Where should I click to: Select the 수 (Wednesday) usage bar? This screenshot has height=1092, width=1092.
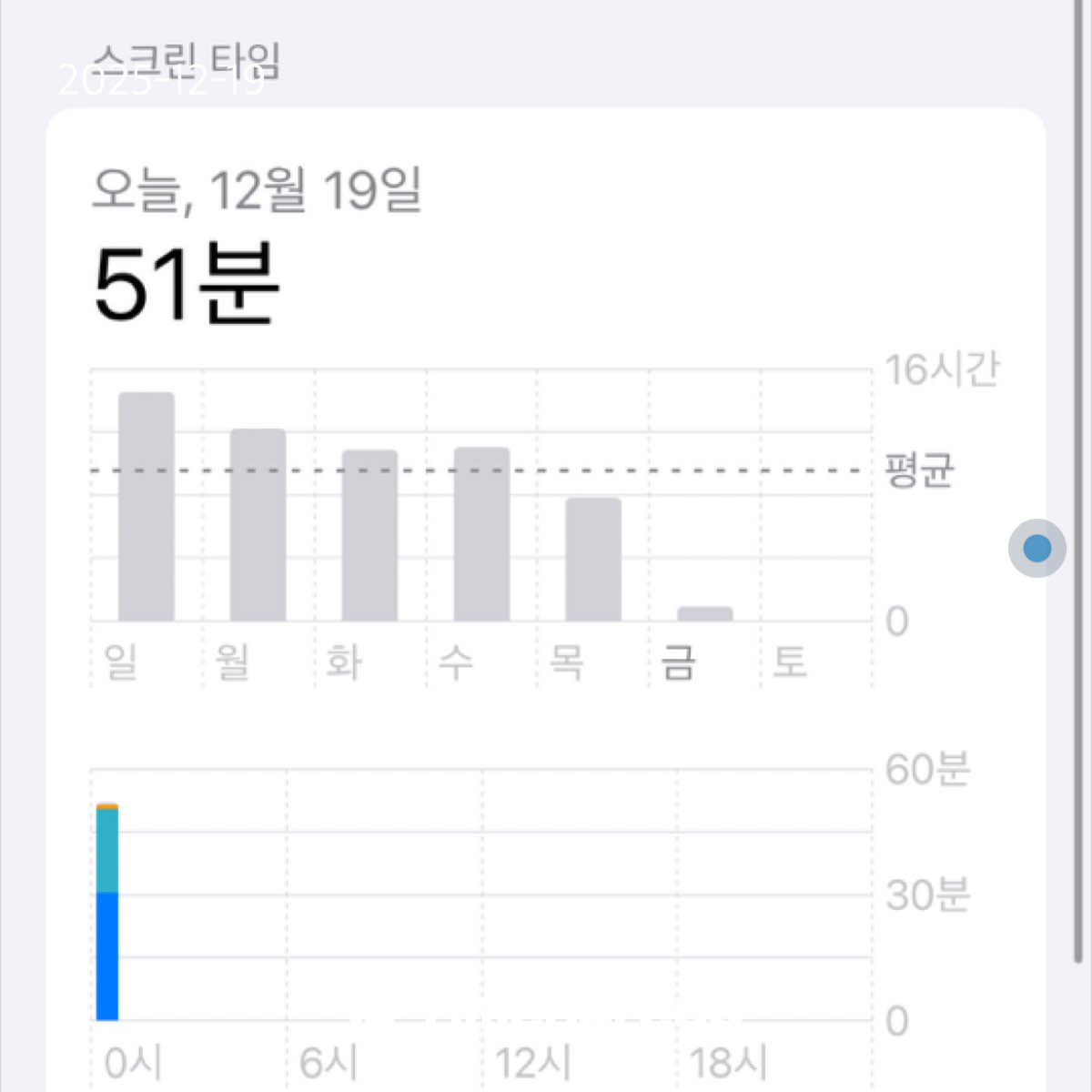click(x=481, y=534)
